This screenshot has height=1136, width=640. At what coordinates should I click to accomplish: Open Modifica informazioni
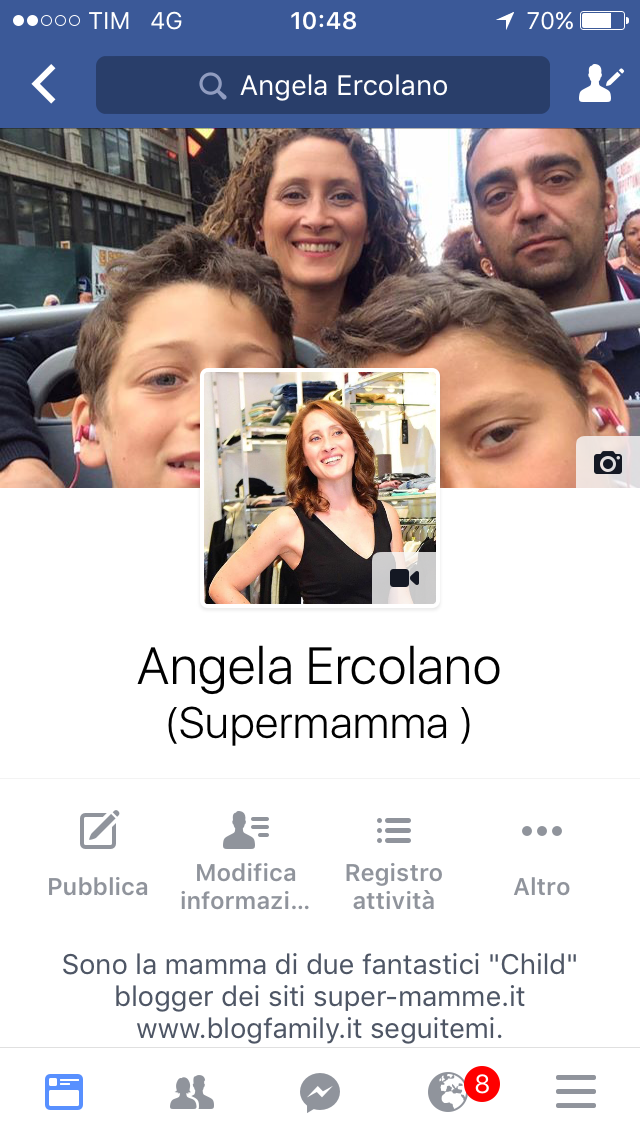point(245,861)
